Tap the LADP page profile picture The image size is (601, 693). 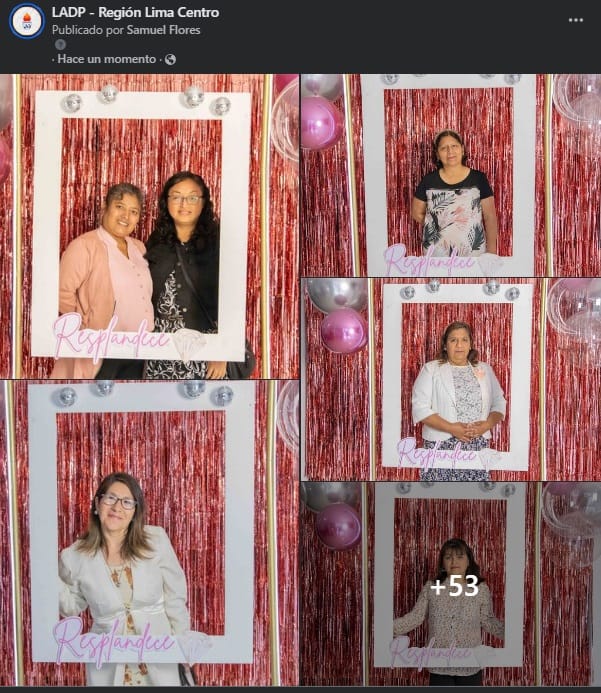click(x=26, y=21)
